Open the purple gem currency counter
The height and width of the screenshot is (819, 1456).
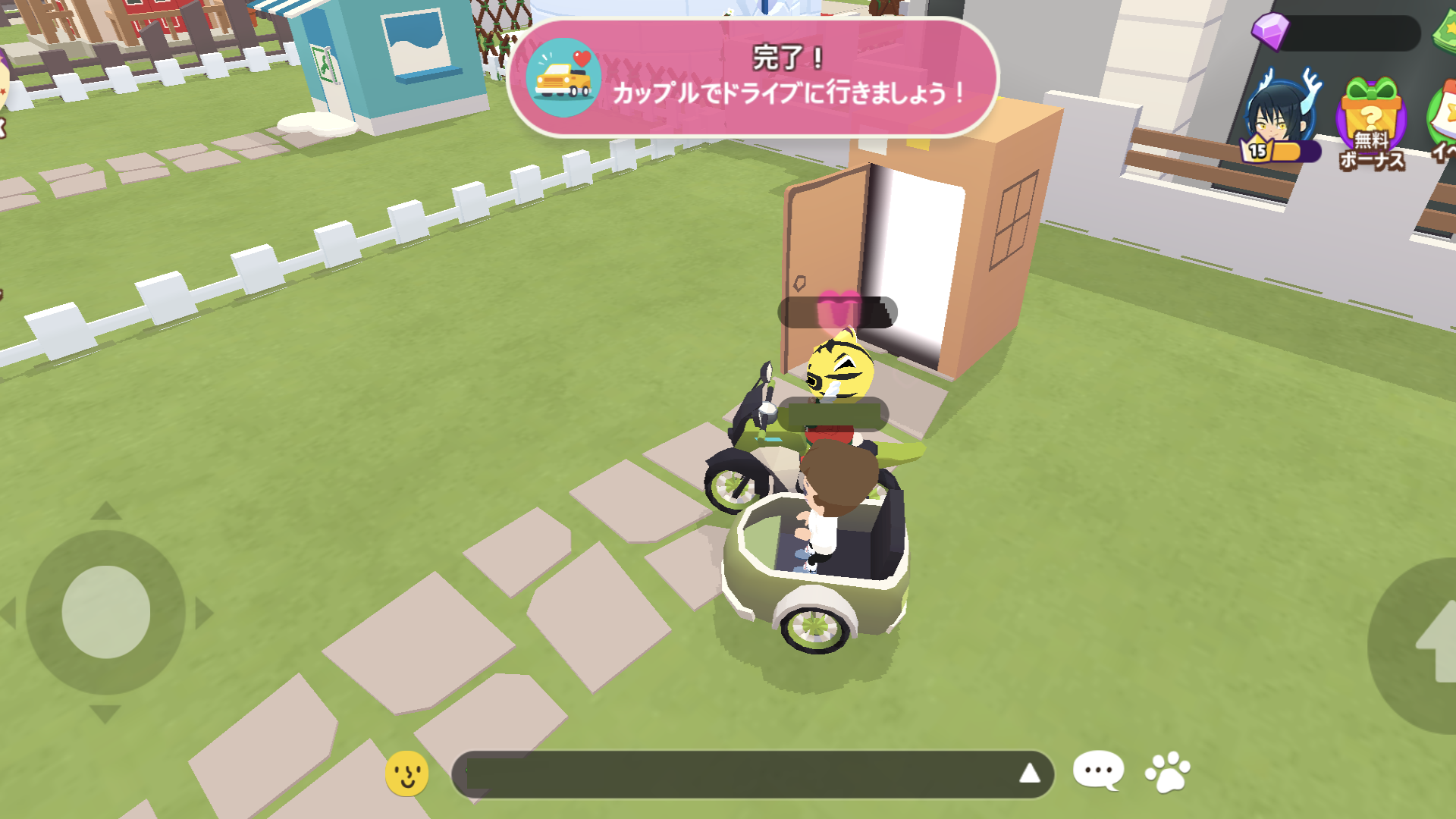click(1336, 33)
